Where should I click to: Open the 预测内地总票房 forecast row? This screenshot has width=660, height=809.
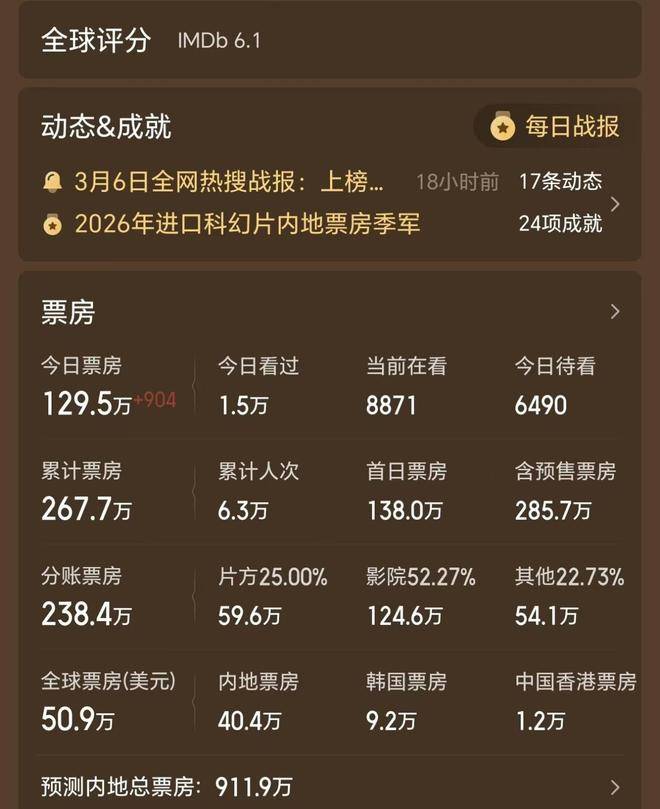click(x=330, y=788)
